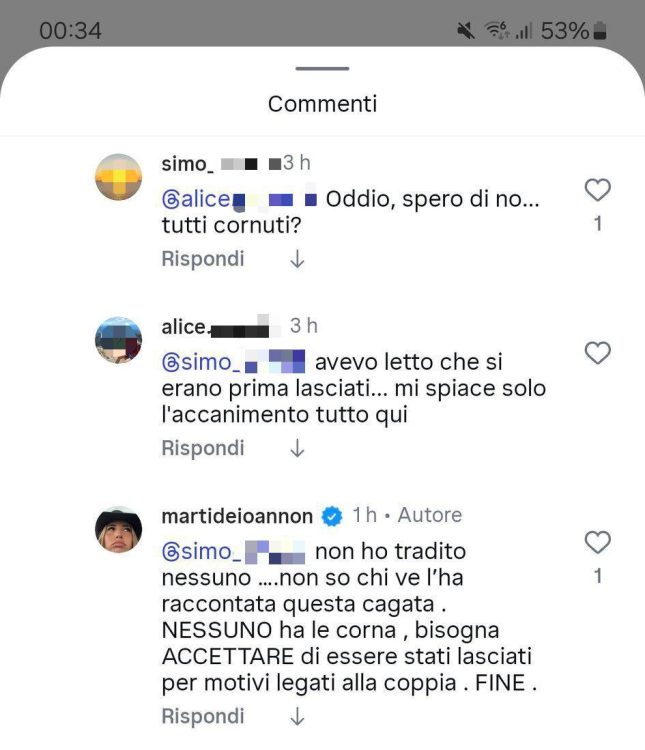Open martideioannon's profile avatar

point(118,529)
